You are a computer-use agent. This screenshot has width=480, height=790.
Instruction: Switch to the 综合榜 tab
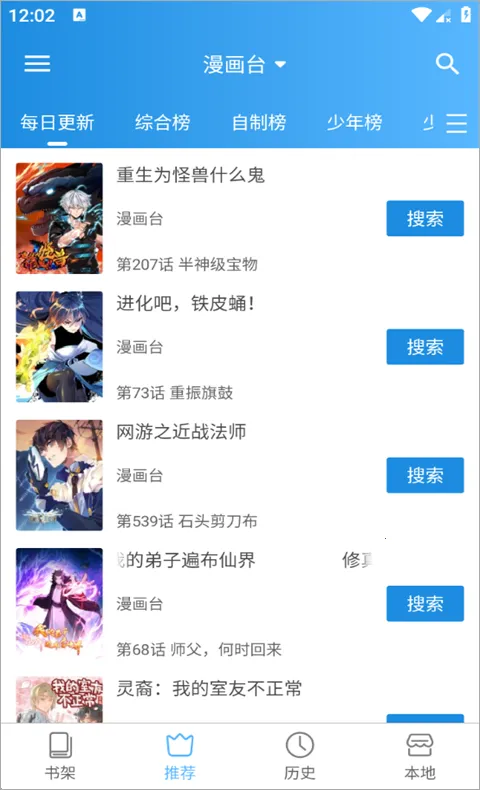(162, 122)
